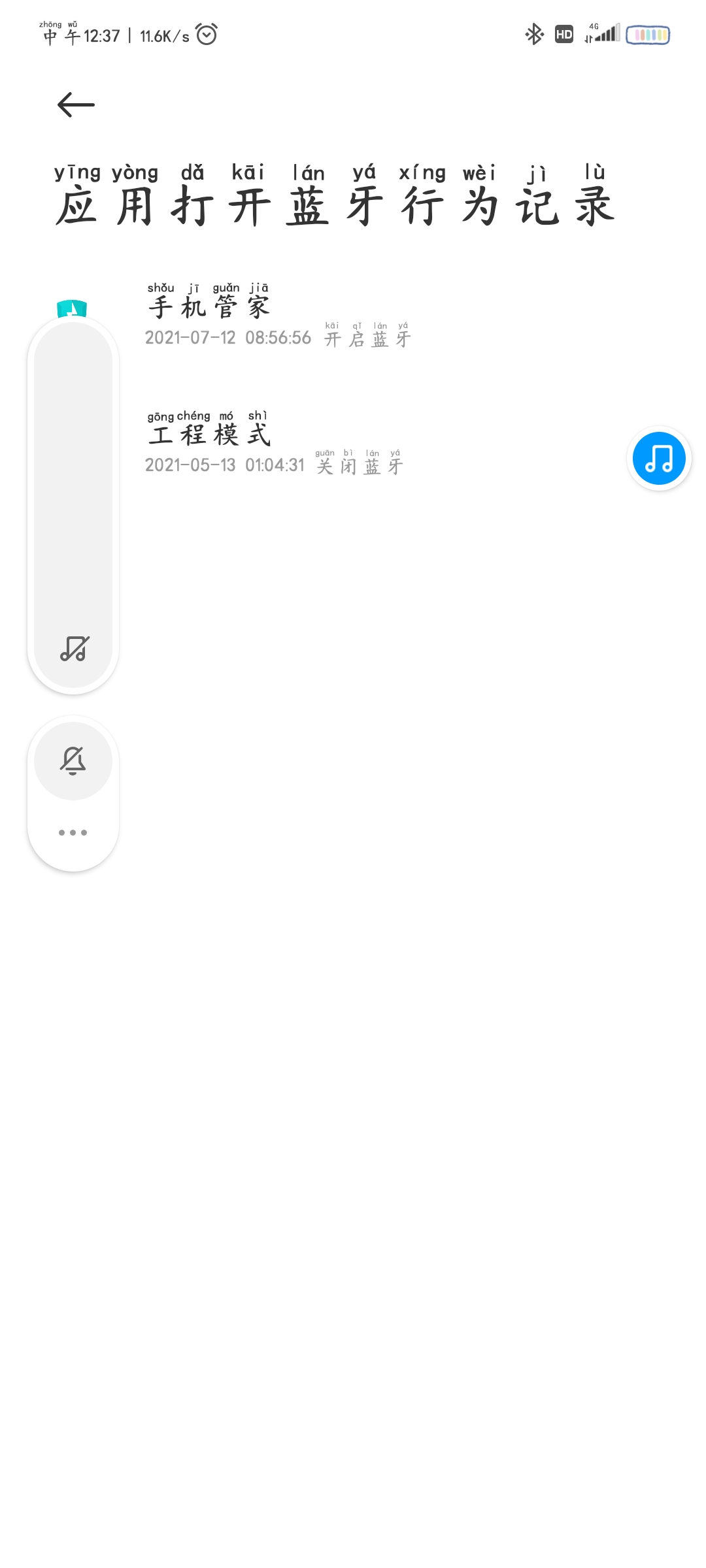Tap the blue floating music note button
This screenshot has height=1568, width=706.
659,458
